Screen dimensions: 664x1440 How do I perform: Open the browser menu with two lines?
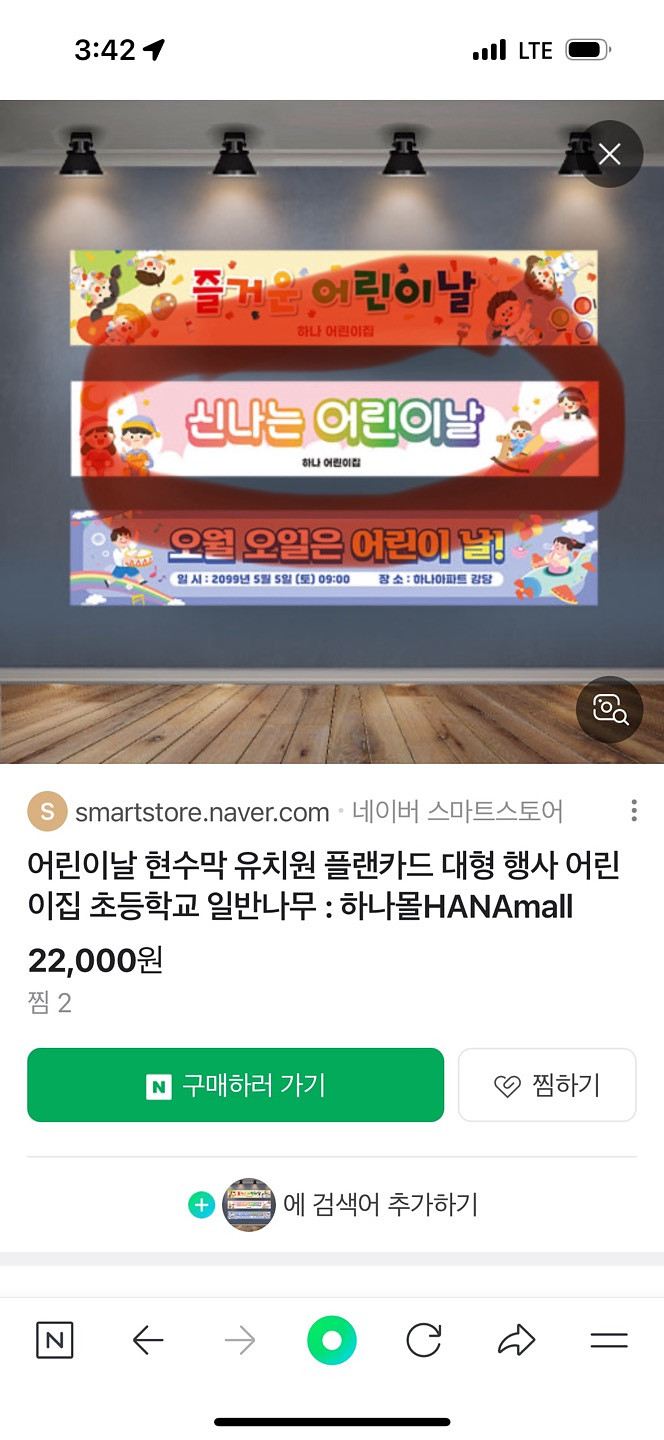click(608, 1341)
